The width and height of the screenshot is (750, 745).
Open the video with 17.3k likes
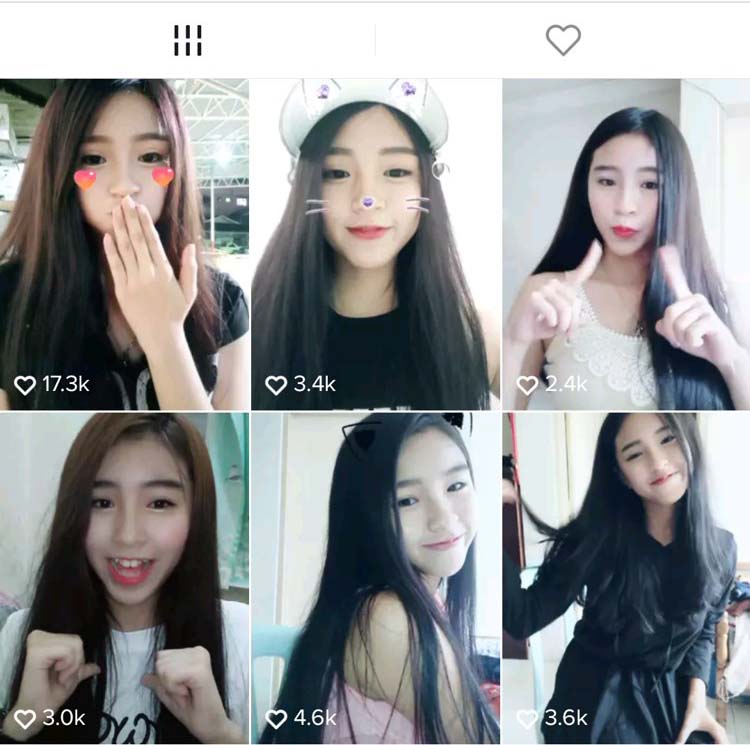[x=124, y=244]
